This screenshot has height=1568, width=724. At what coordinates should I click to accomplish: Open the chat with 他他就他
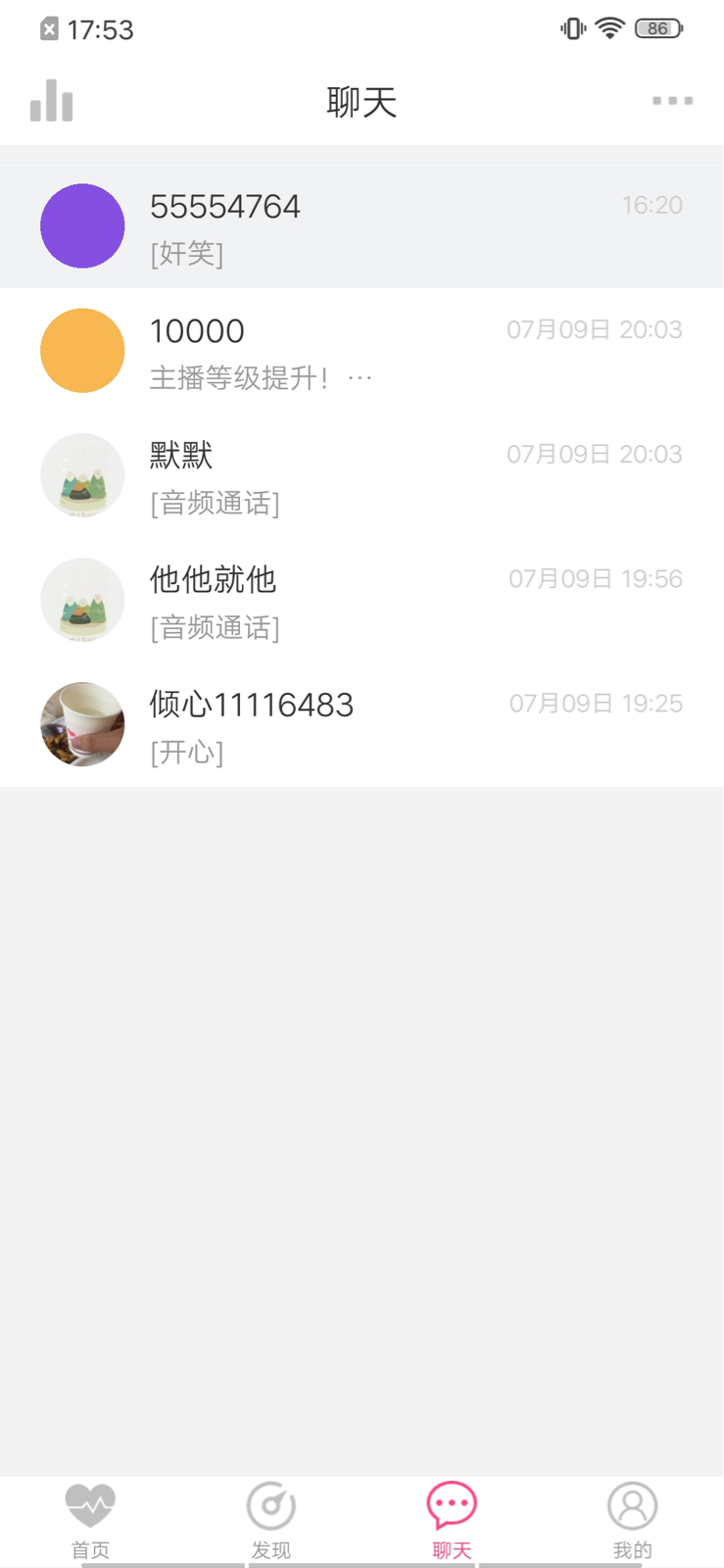pos(362,600)
